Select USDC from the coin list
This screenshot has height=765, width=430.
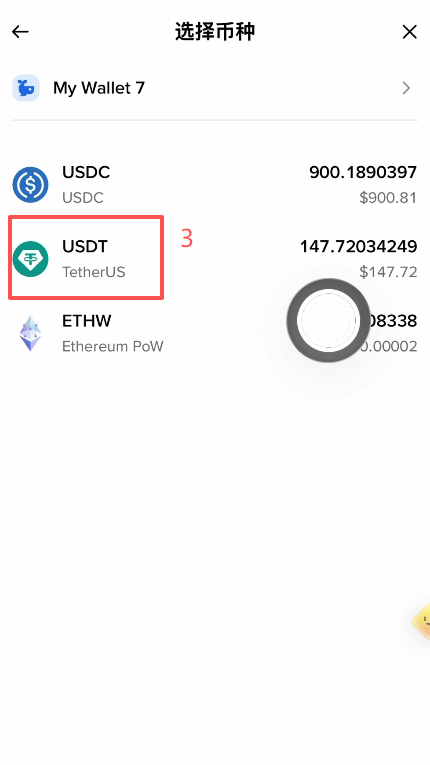click(x=215, y=185)
